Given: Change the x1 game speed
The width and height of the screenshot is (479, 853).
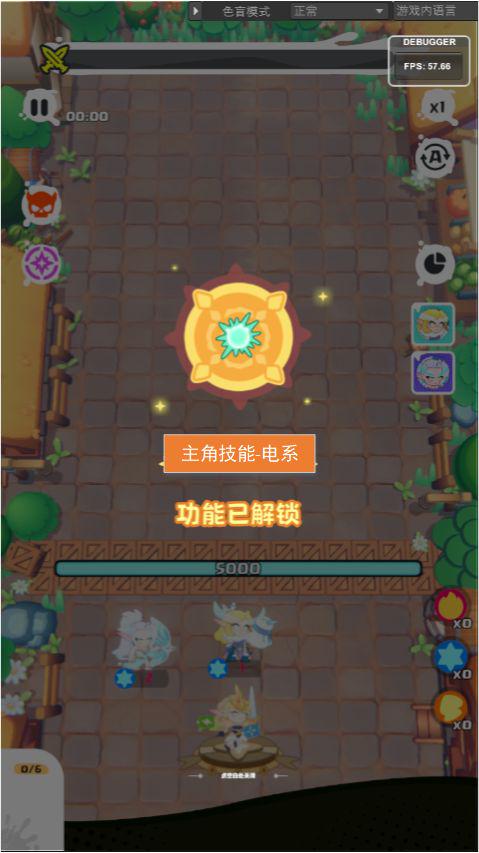Looking at the screenshot, I should pyautogui.click(x=437, y=108).
